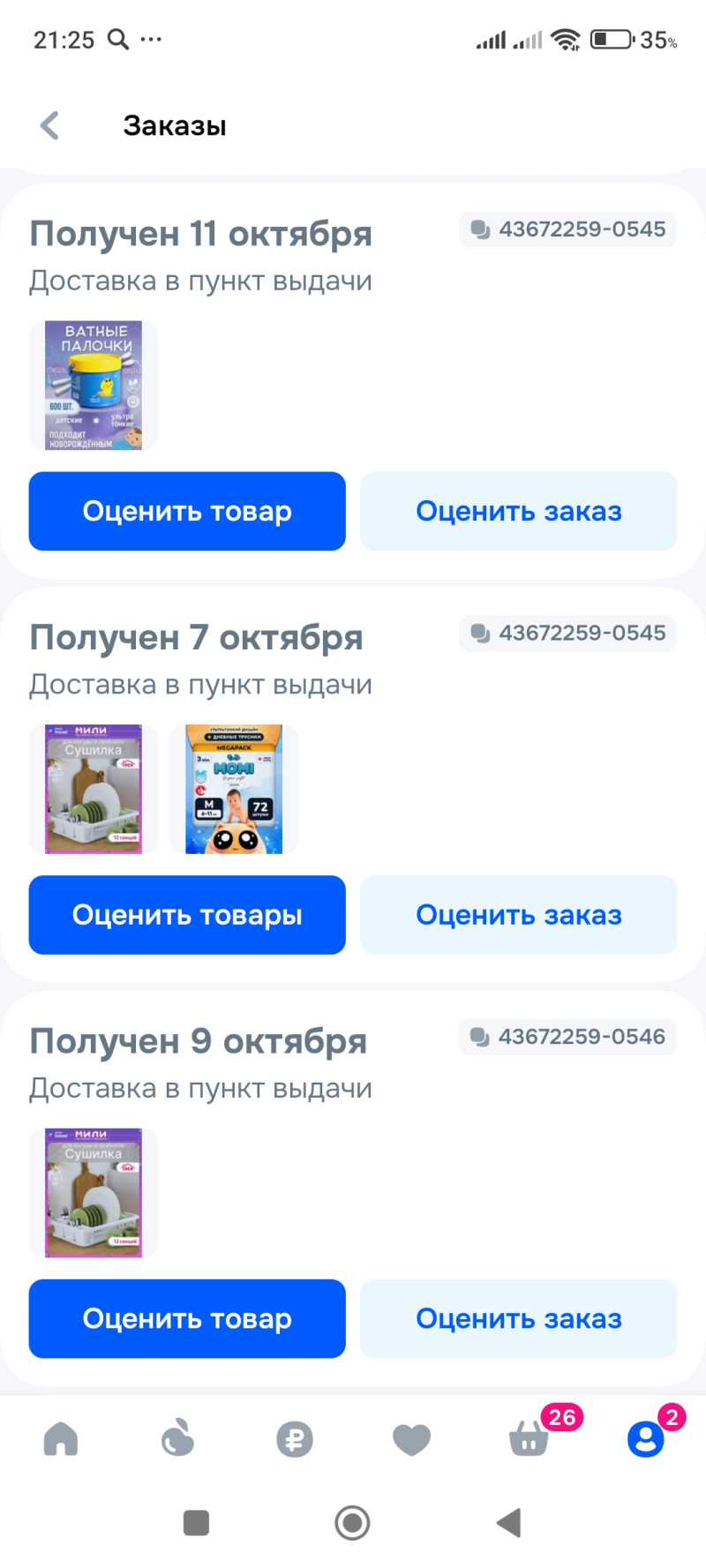Rate the 7 октября order via Оценить заказ
This screenshot has height=1568, width=706.
point(518,914)
